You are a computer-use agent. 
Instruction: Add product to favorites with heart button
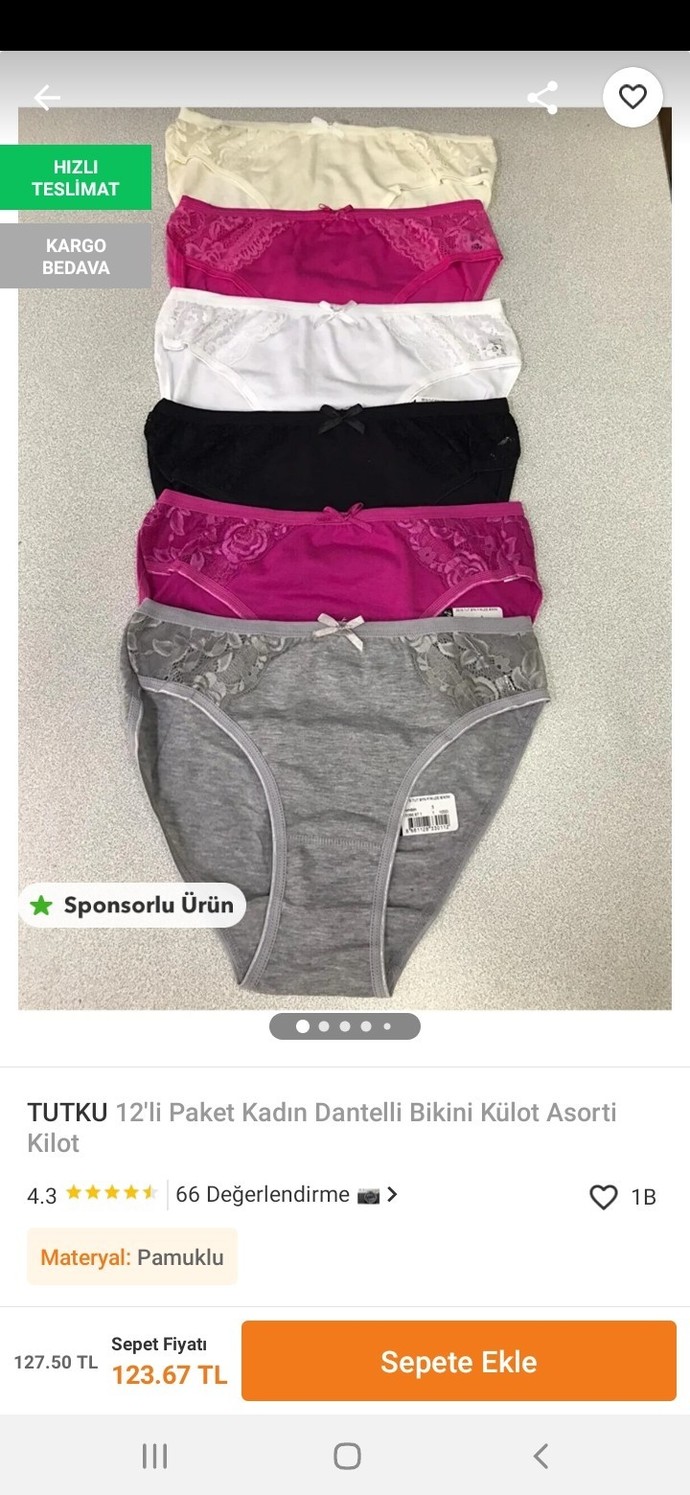tap(633, 97)
